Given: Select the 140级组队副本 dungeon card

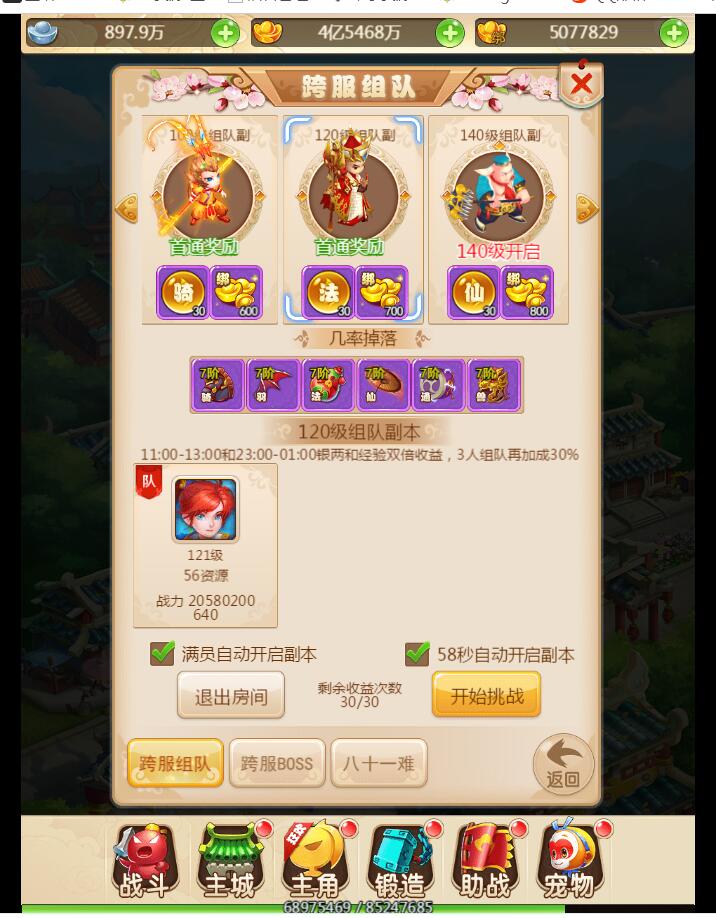Looking at the screenshot, I should coord(498,218).
